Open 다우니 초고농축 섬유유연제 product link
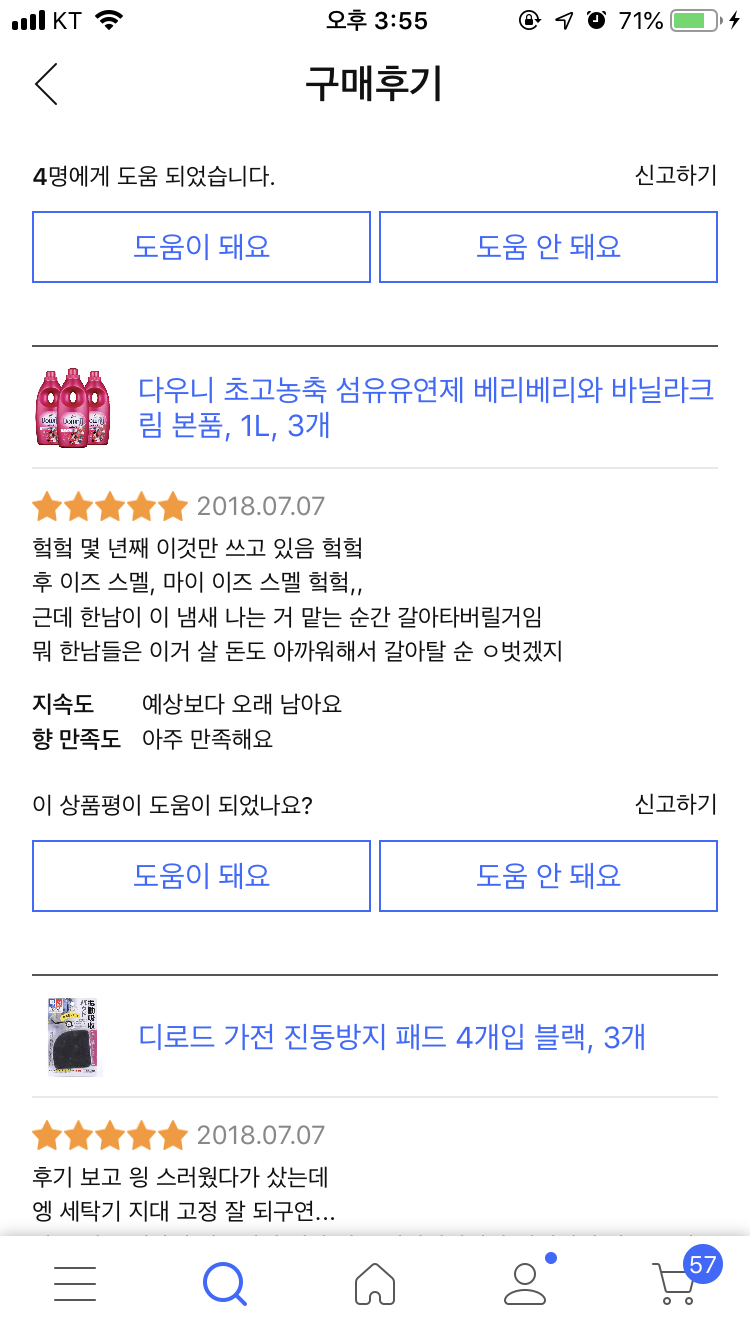This screenshot has height=1334, width=750. coord(426,407)
